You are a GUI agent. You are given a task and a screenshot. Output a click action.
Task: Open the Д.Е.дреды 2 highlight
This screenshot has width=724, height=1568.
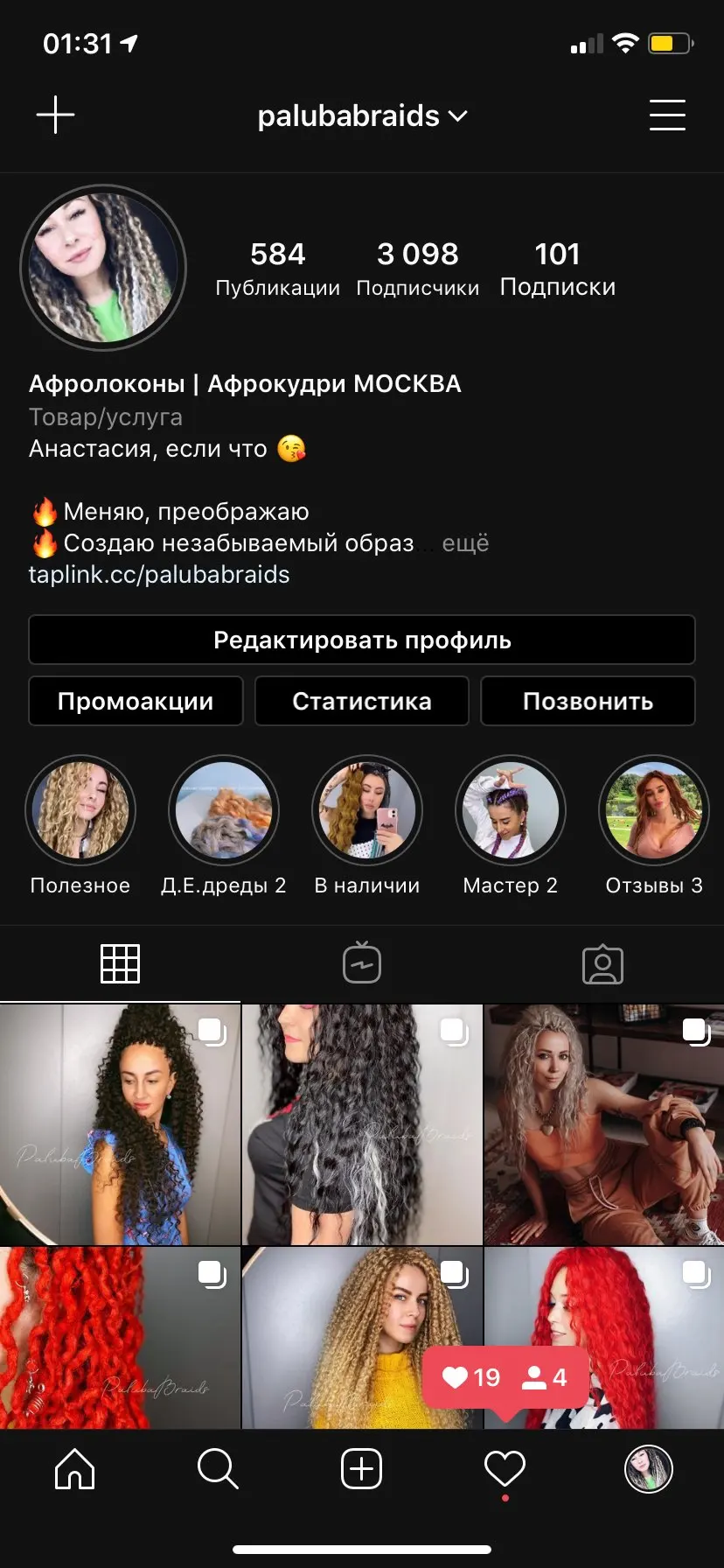pyautogui.click(x=224, y=811)
